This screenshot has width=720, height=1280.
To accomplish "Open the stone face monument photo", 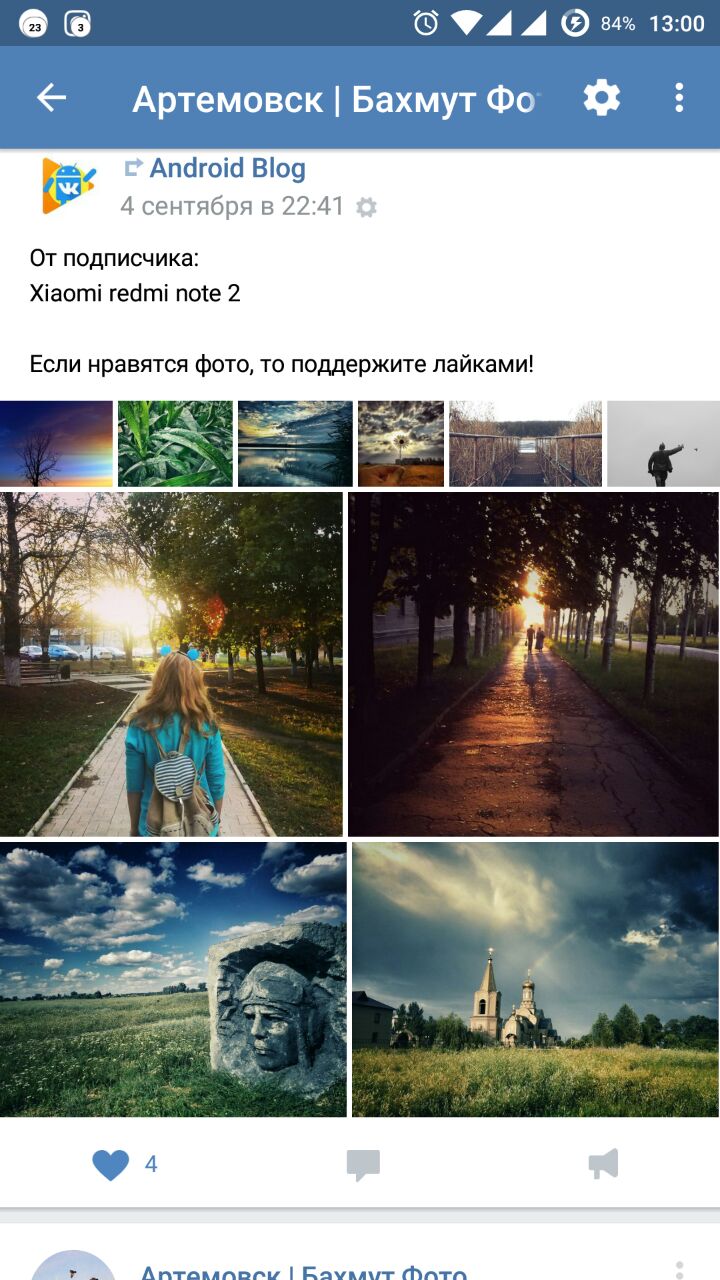I will click(x=173, y=979).
